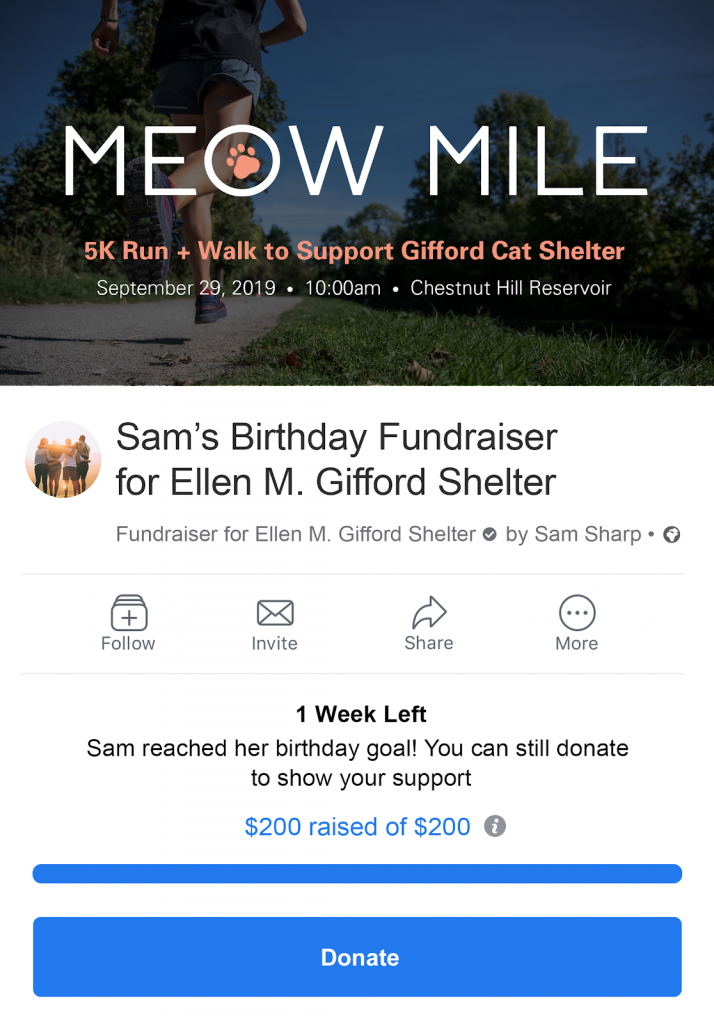
Task: Open the Meow Mile cover image
Action: coord(357,192)
